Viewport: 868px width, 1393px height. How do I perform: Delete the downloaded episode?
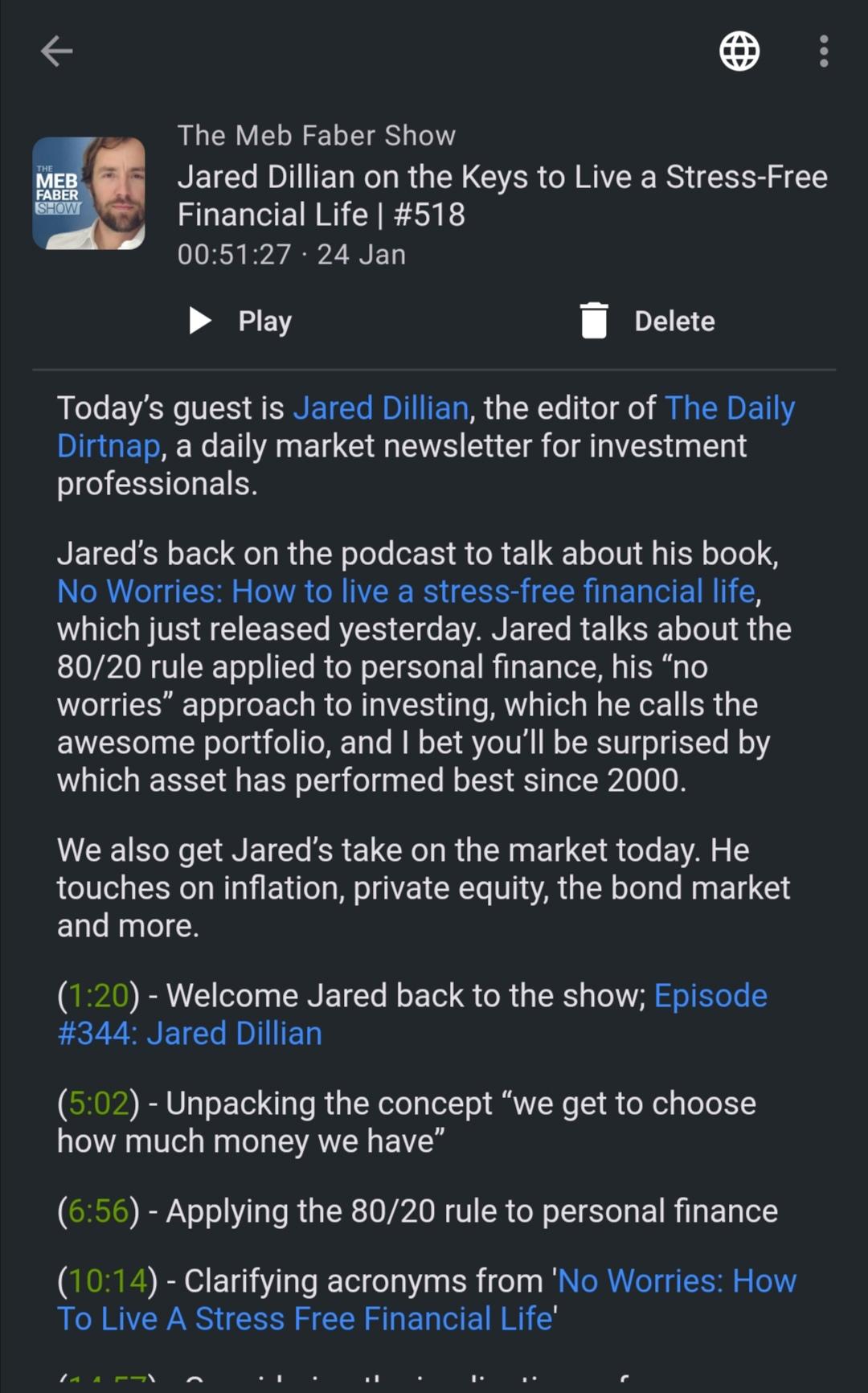coord(648,321)
